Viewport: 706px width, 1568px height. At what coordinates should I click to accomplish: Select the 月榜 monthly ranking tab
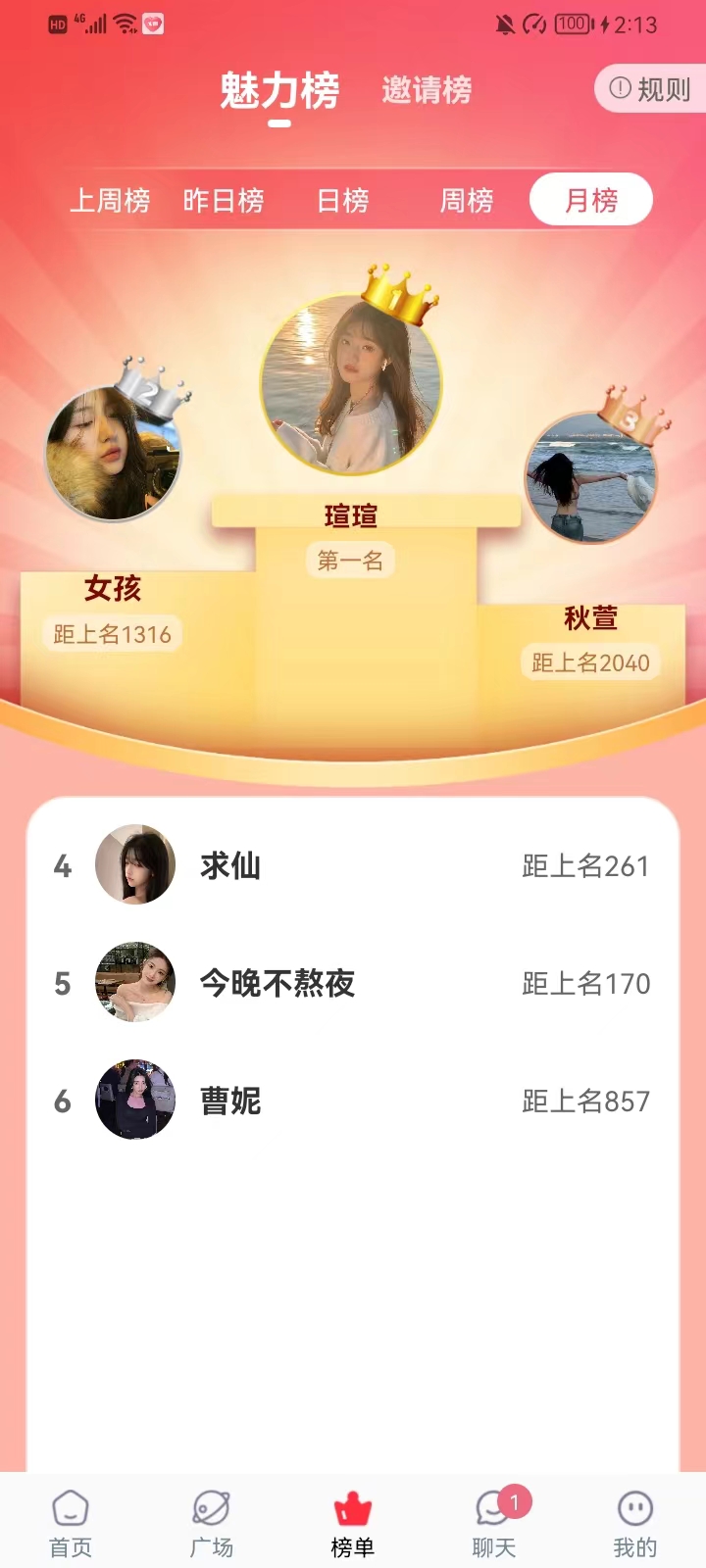point(591,200)
